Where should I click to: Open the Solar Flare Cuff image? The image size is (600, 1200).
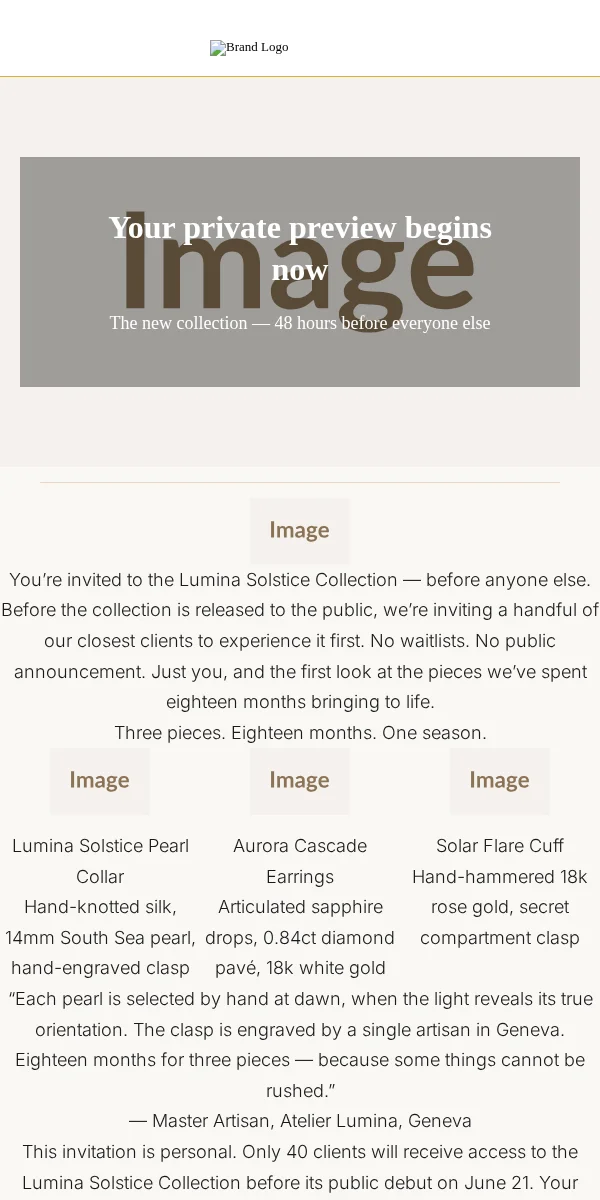[x=500, y=781]
